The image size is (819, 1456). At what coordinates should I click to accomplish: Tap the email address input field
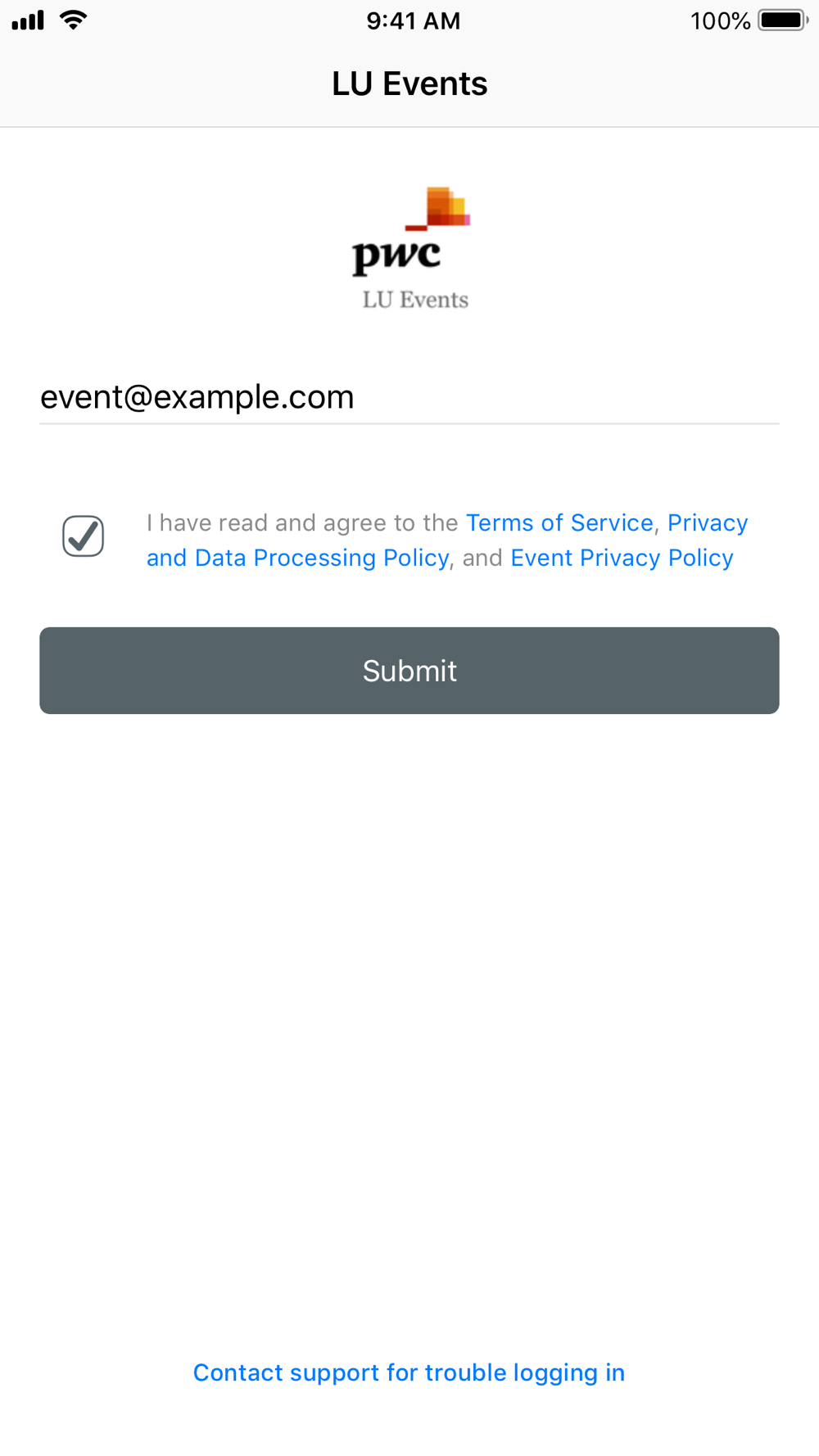(x=409, y=397)
